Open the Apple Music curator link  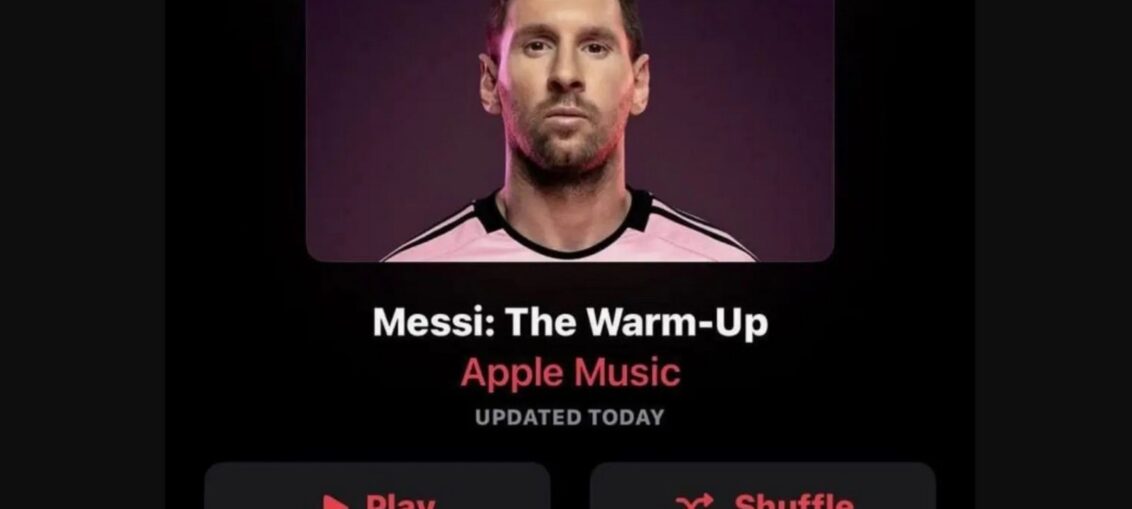[570, 373]
